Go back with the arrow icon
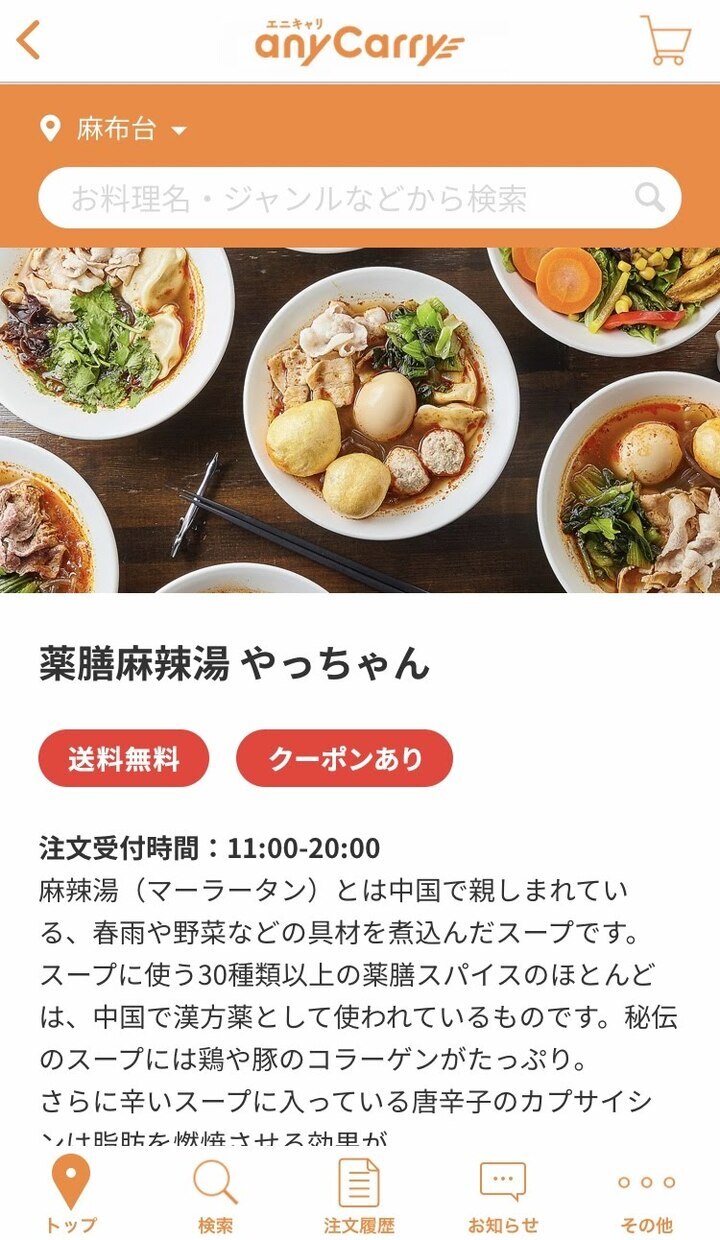Screen dimensions: 720x1240 (29, 40)
